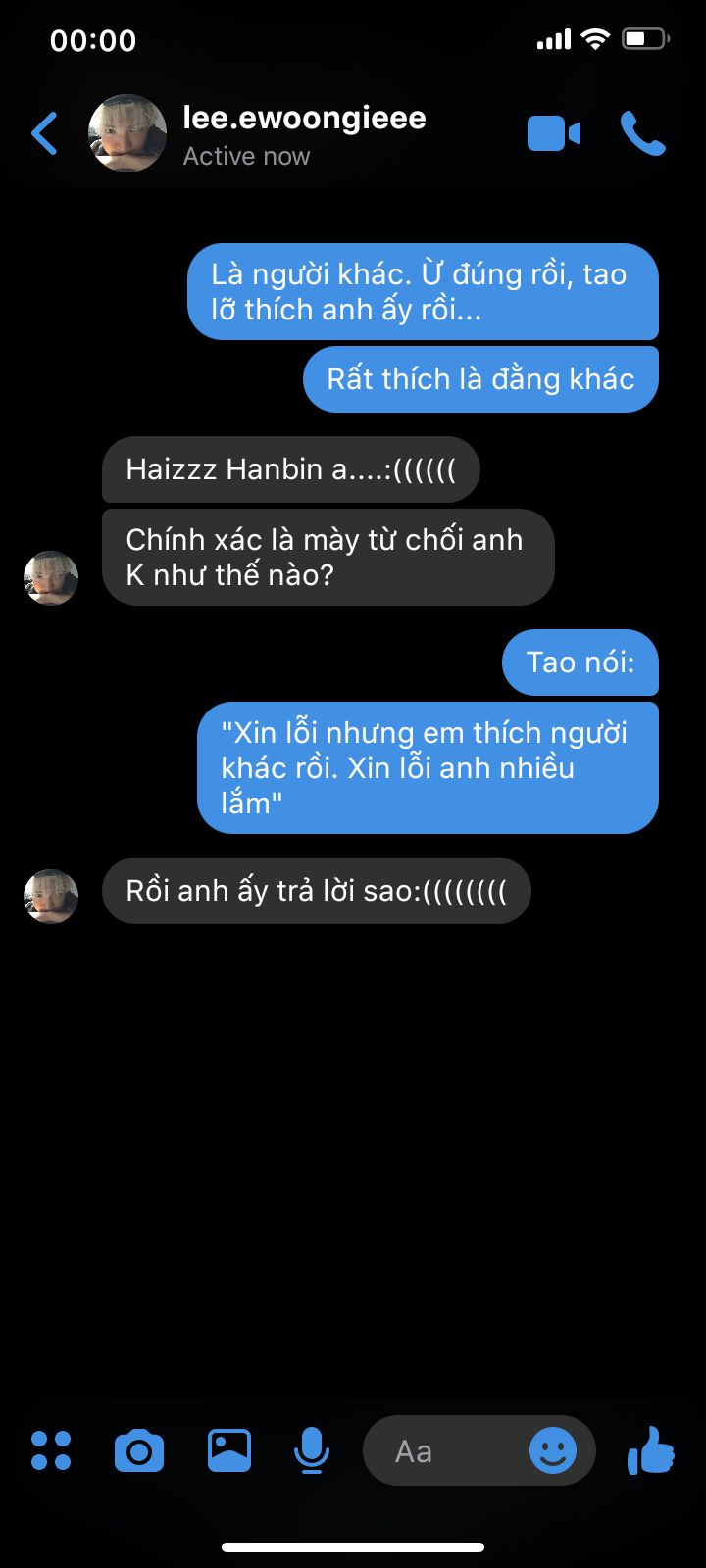Tap the microphone to record voice
This screenshot has width=706, height=1568.
tap(312, 1450)
